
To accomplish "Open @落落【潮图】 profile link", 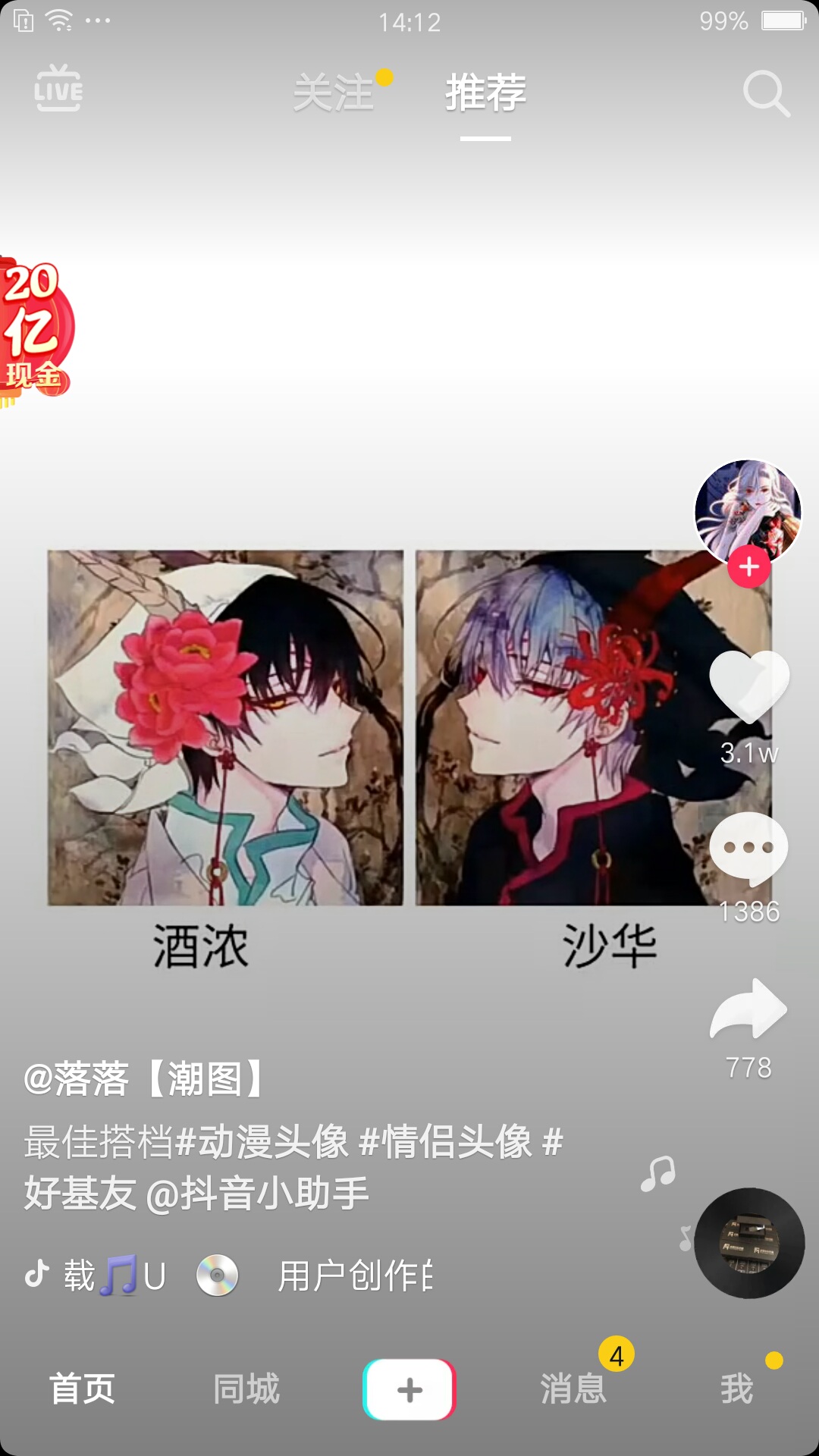I will pos(144,1078).
